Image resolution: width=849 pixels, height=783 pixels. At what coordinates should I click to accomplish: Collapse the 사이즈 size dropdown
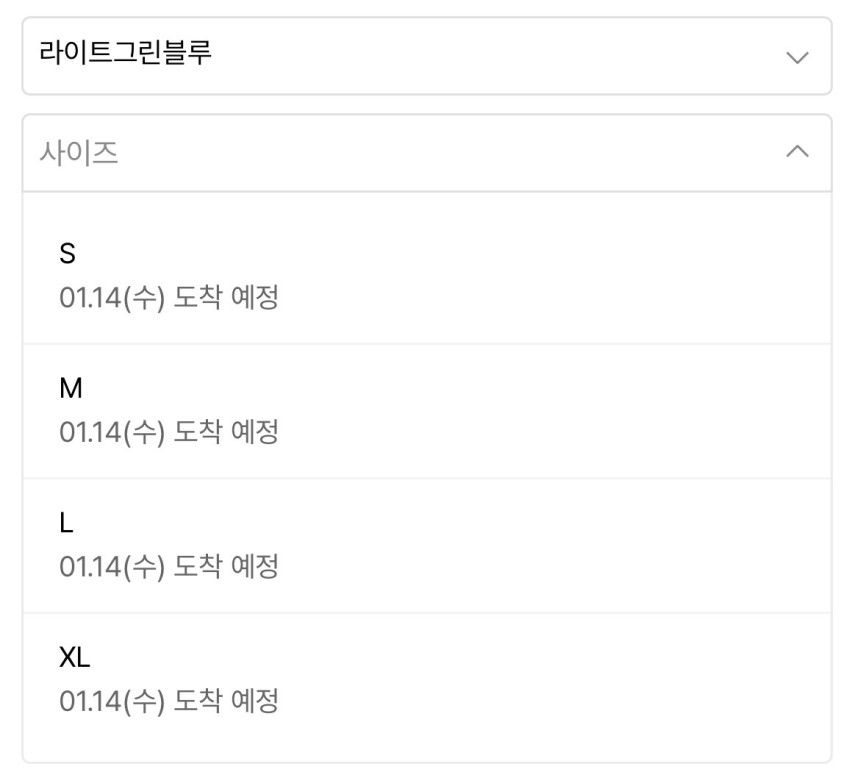pyautogui.click(x=426, y=153)
